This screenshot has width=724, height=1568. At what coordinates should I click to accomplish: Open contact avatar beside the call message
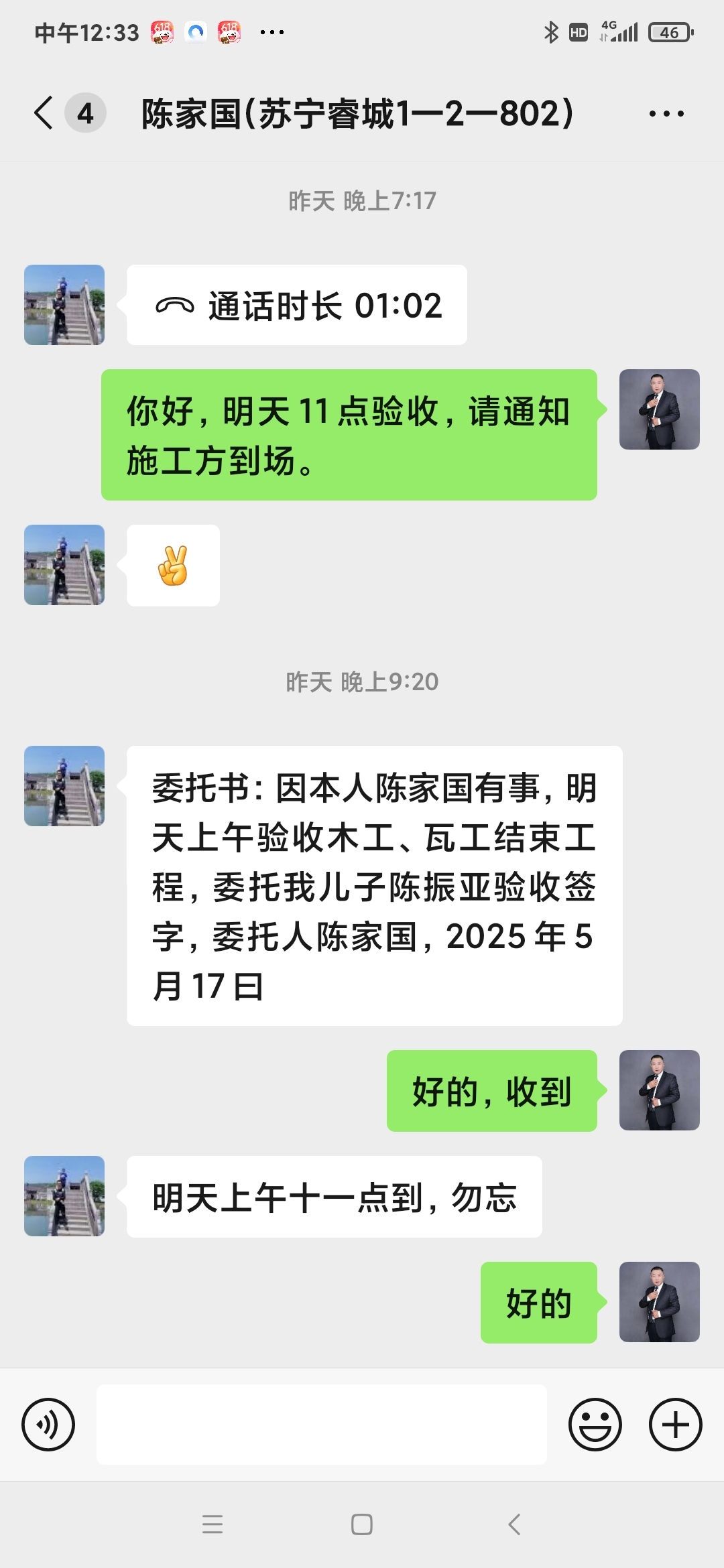64,305
